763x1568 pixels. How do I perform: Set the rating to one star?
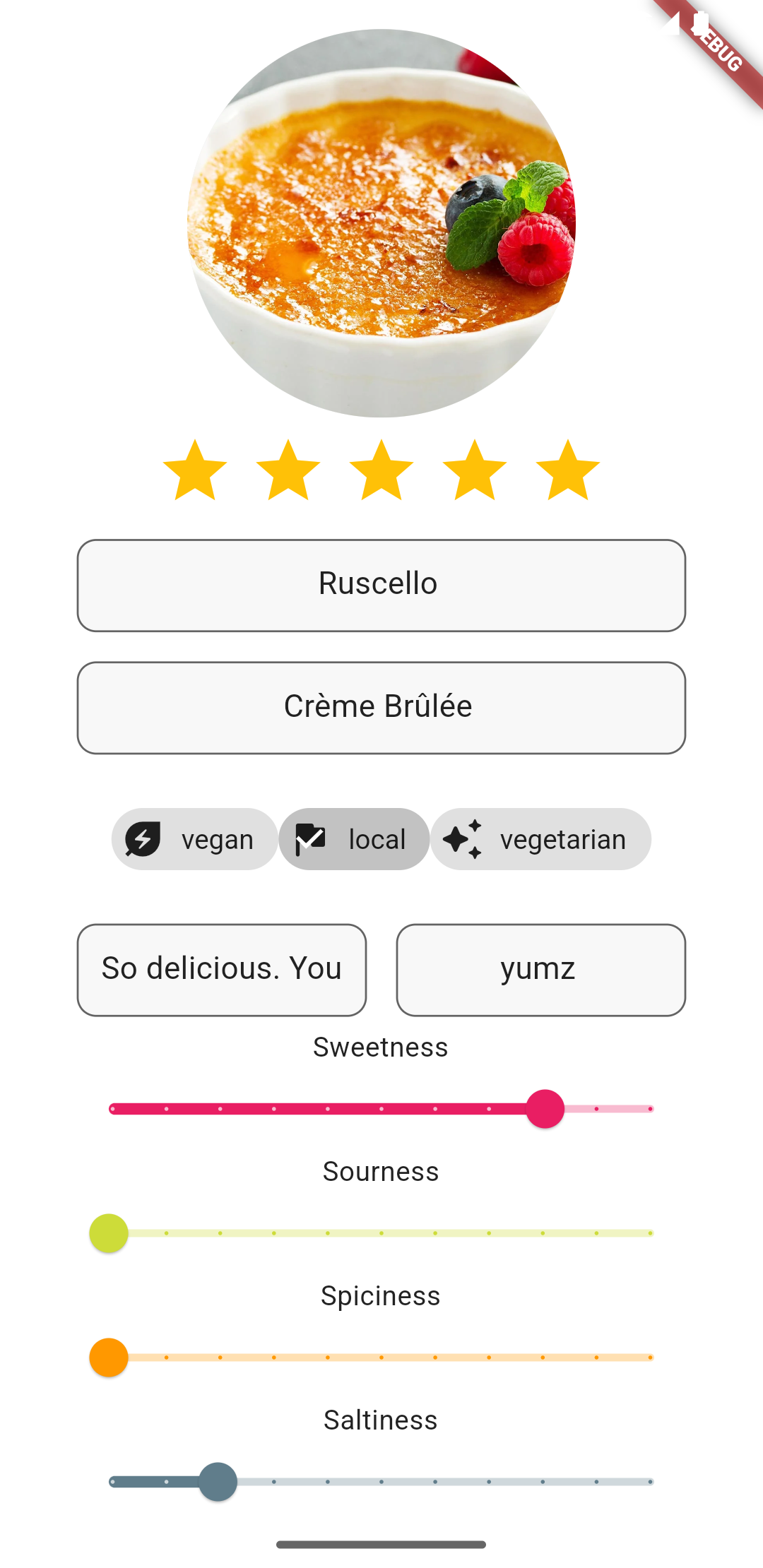(x=195, y=470)
